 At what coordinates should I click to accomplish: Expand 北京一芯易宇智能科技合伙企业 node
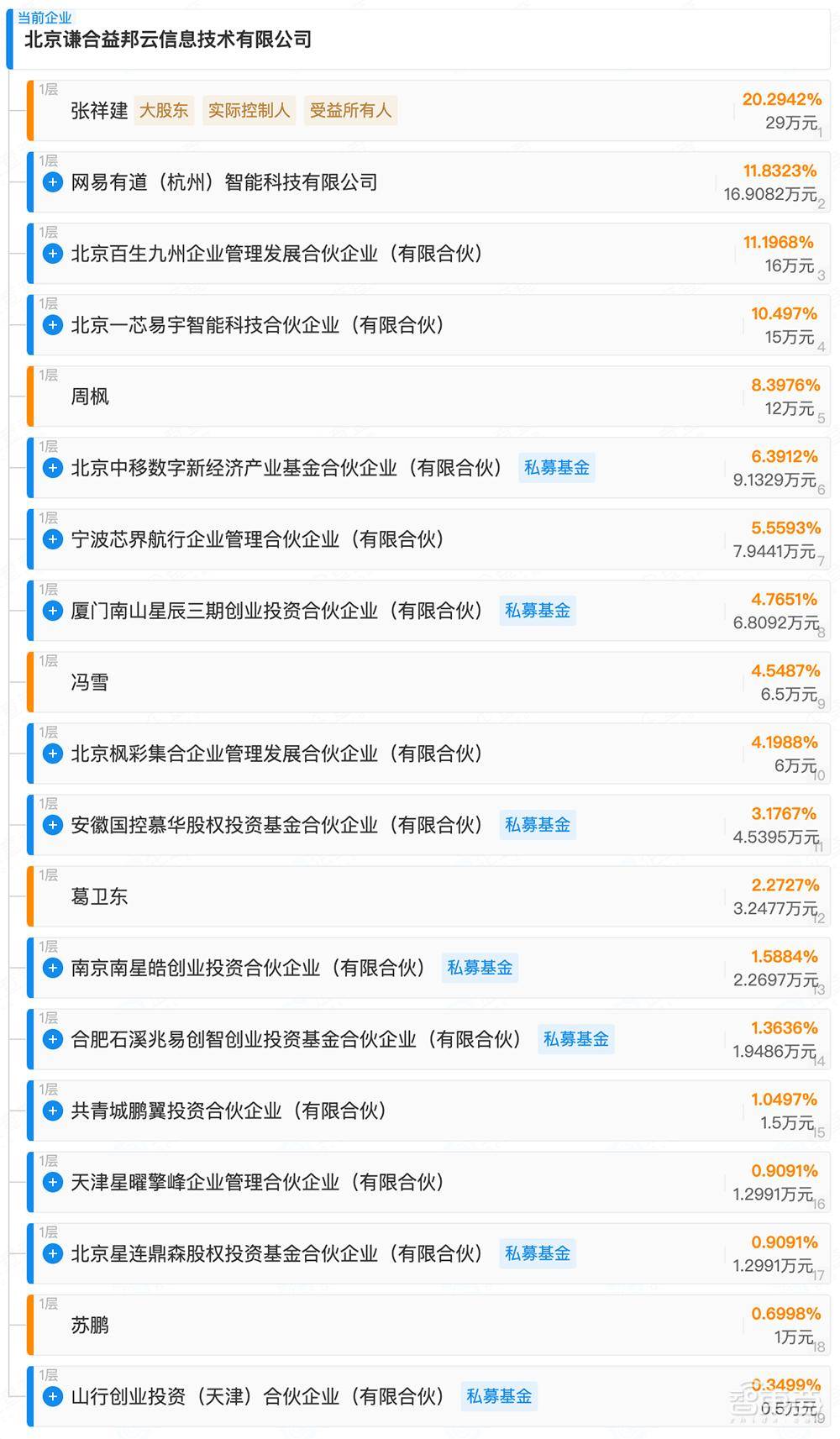pos(53,325)
